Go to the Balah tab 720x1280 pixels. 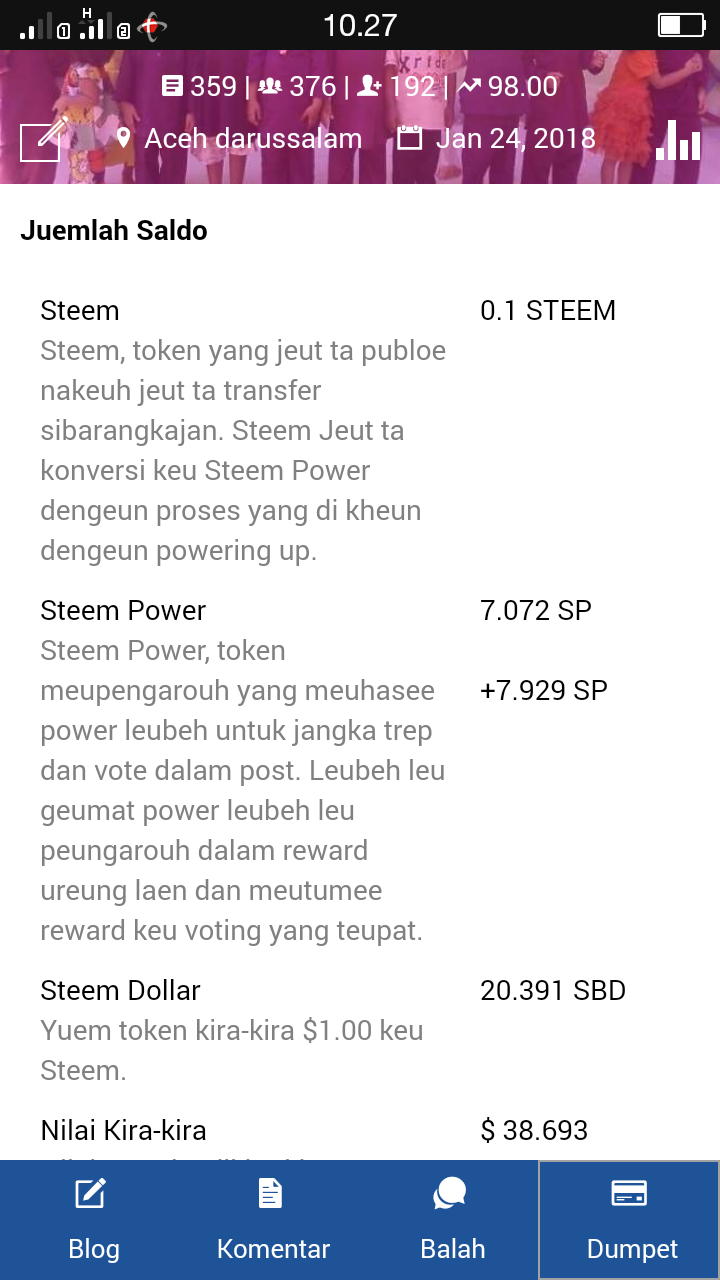click(452, 1219)
